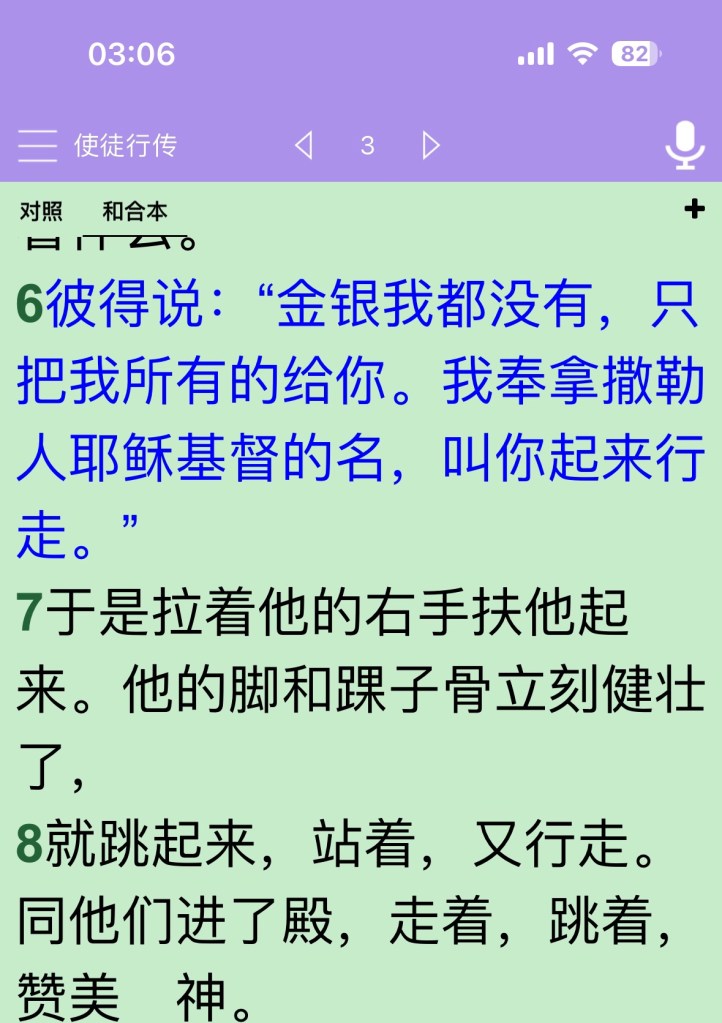This screenshot has height=1023, width=722.
Task: Open chapter number 3 picker
Action: pyautogui.click(x=367, y=146)
